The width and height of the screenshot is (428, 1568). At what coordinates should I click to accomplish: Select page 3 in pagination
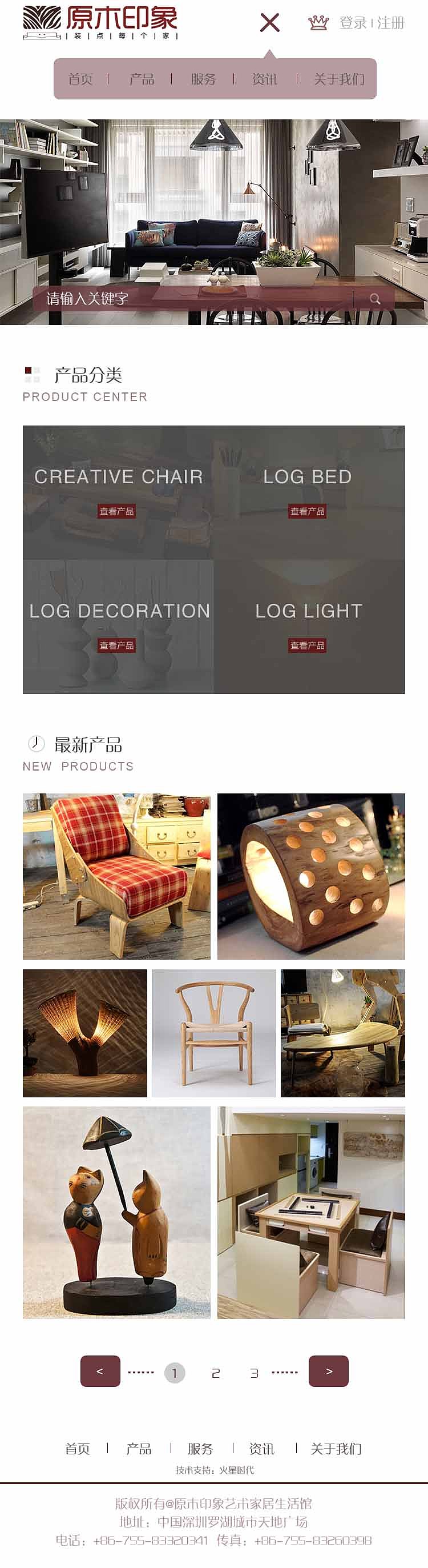254,1373
